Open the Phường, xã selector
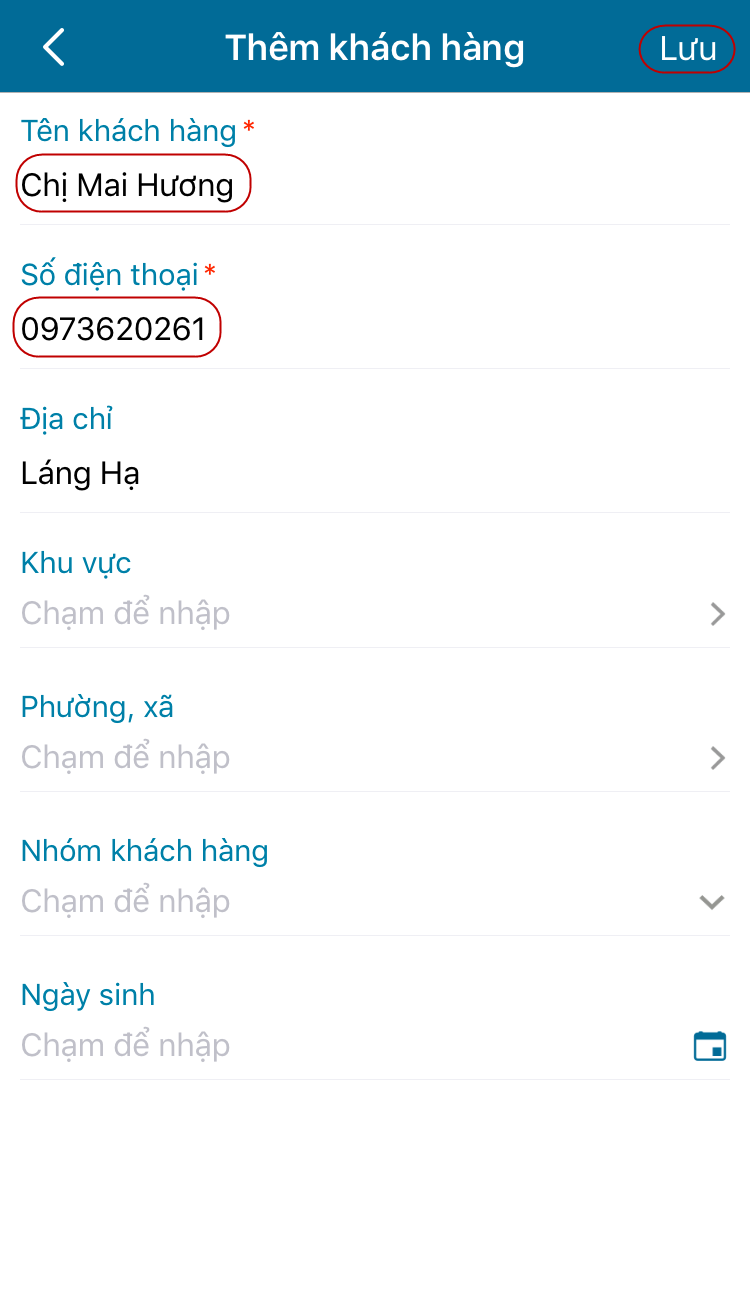This screenshot has width=750, height=1298. pyautogui.click(x=374, y=757)
